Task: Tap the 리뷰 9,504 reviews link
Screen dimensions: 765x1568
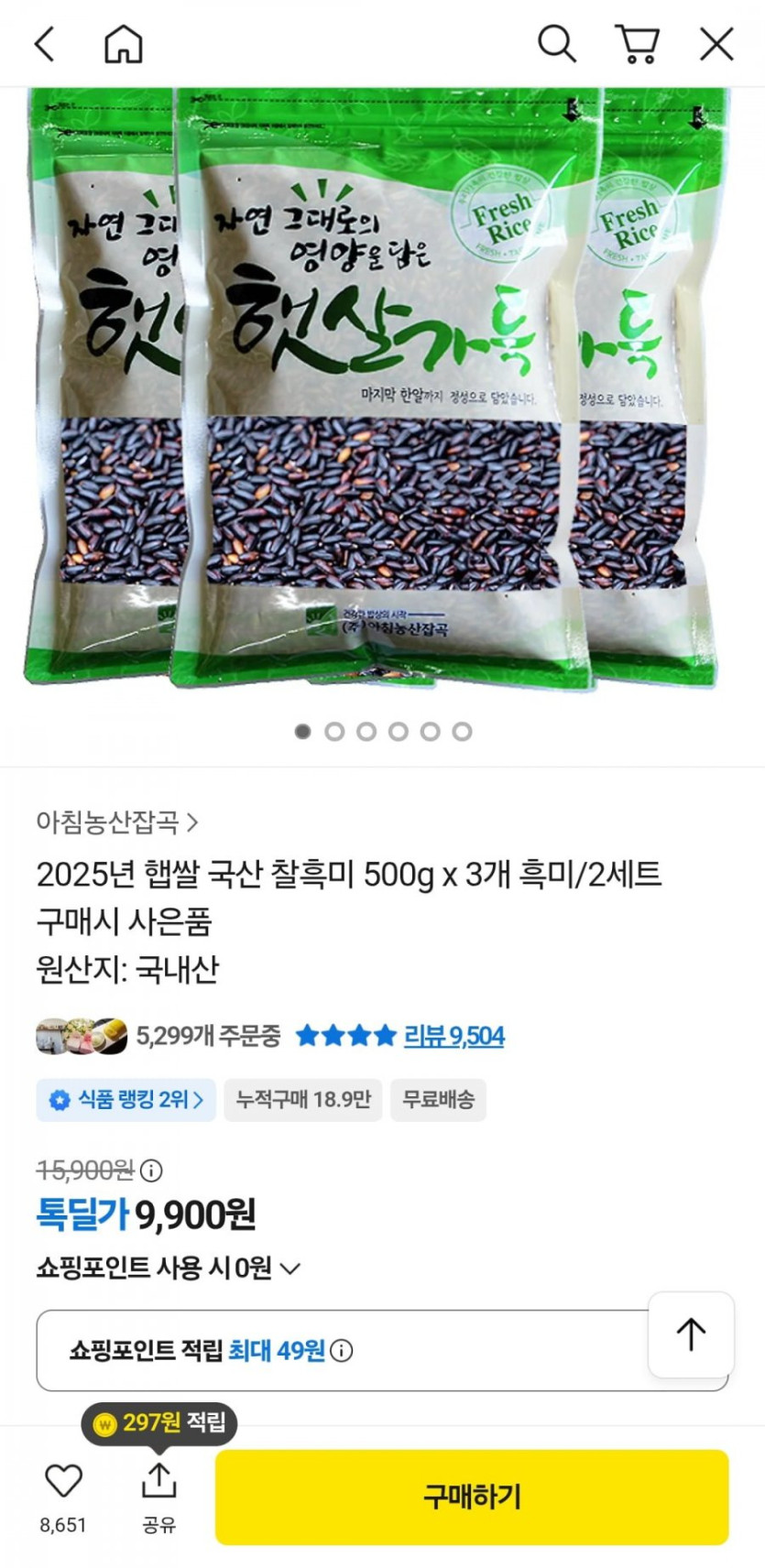Action: point(453,1035)
